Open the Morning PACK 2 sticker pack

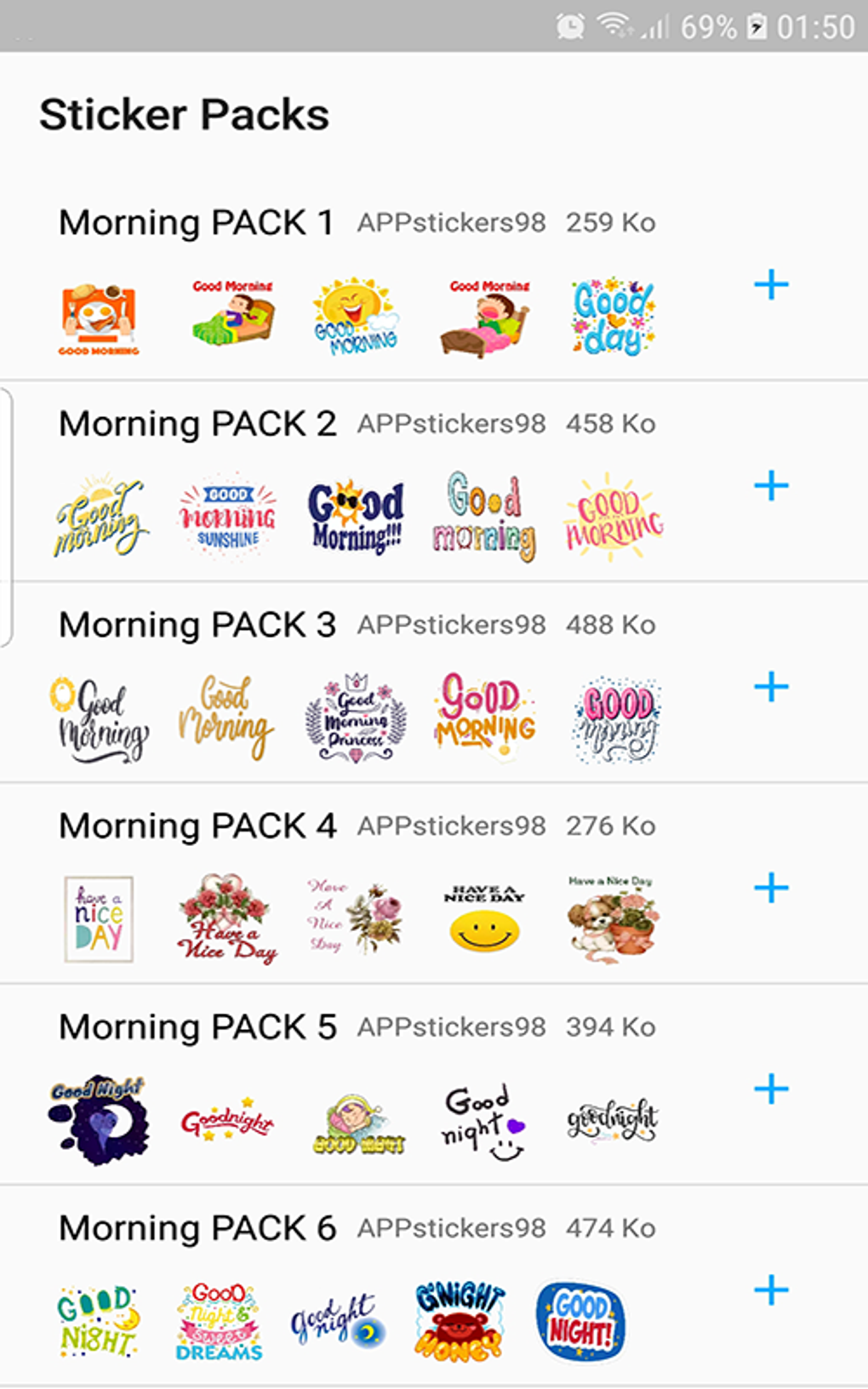[197, 424]
